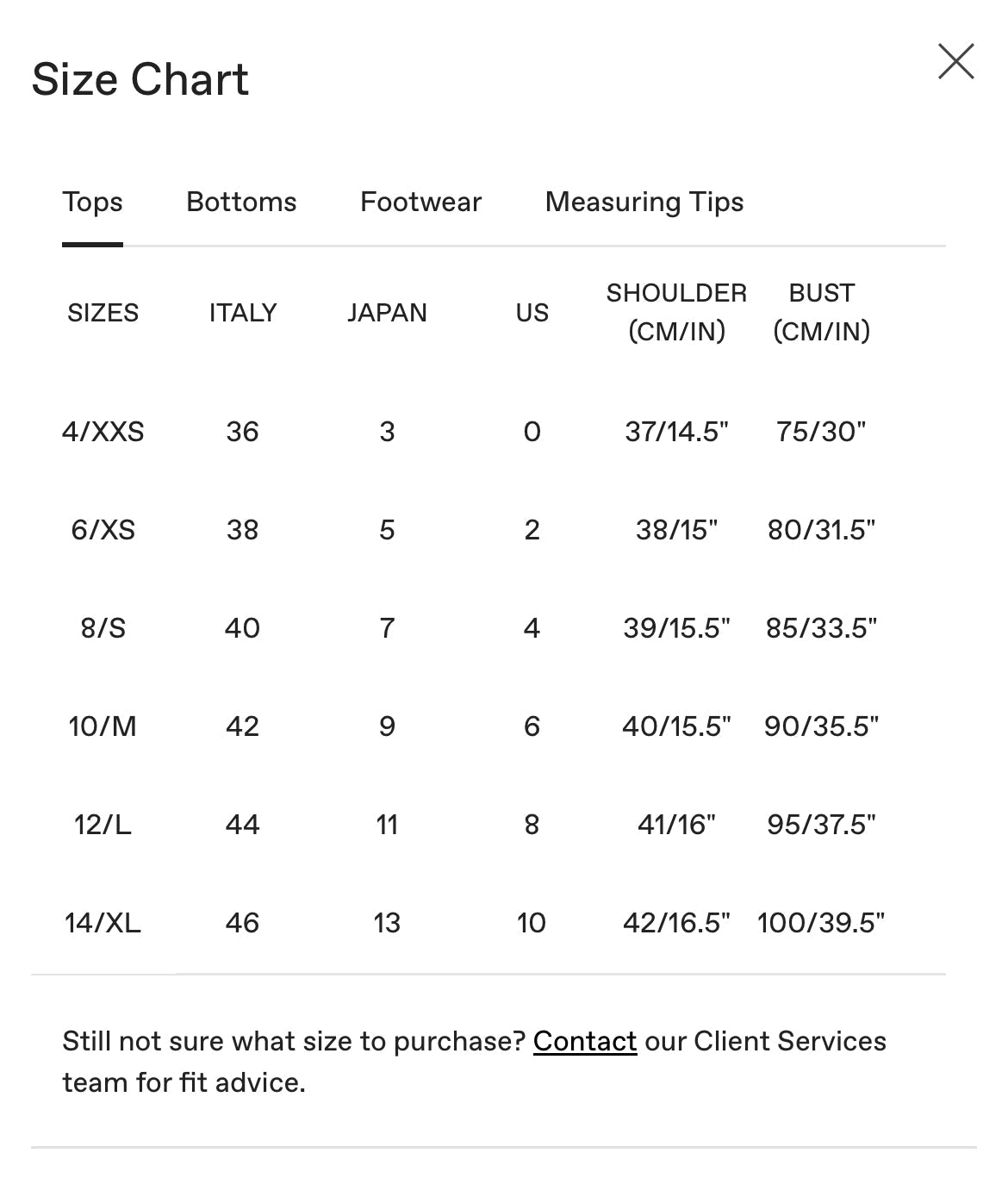1008x1178 pixels.
Task: Close the Size Chart dialog
Action: (x=955, y=61)
